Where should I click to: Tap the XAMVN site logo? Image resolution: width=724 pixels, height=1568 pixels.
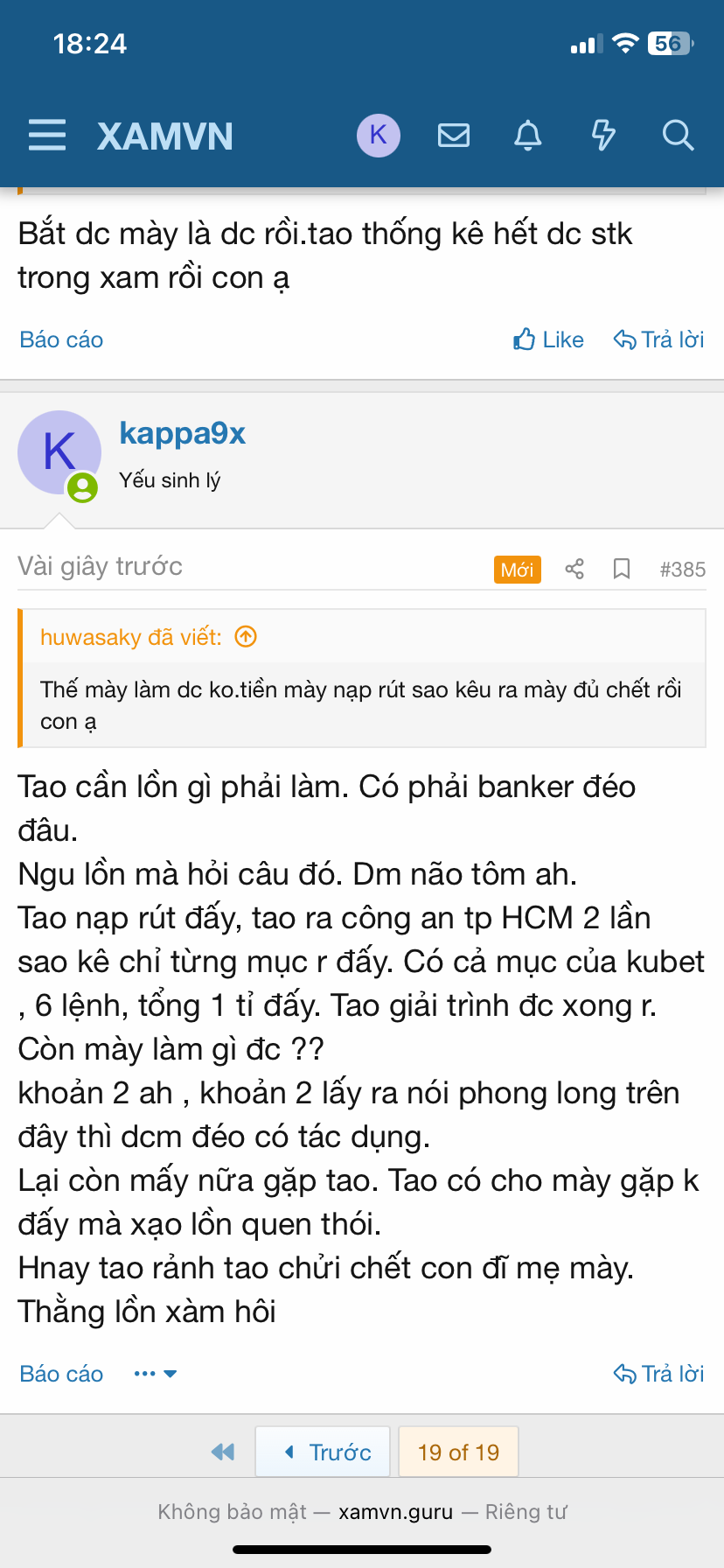point(165,136)
